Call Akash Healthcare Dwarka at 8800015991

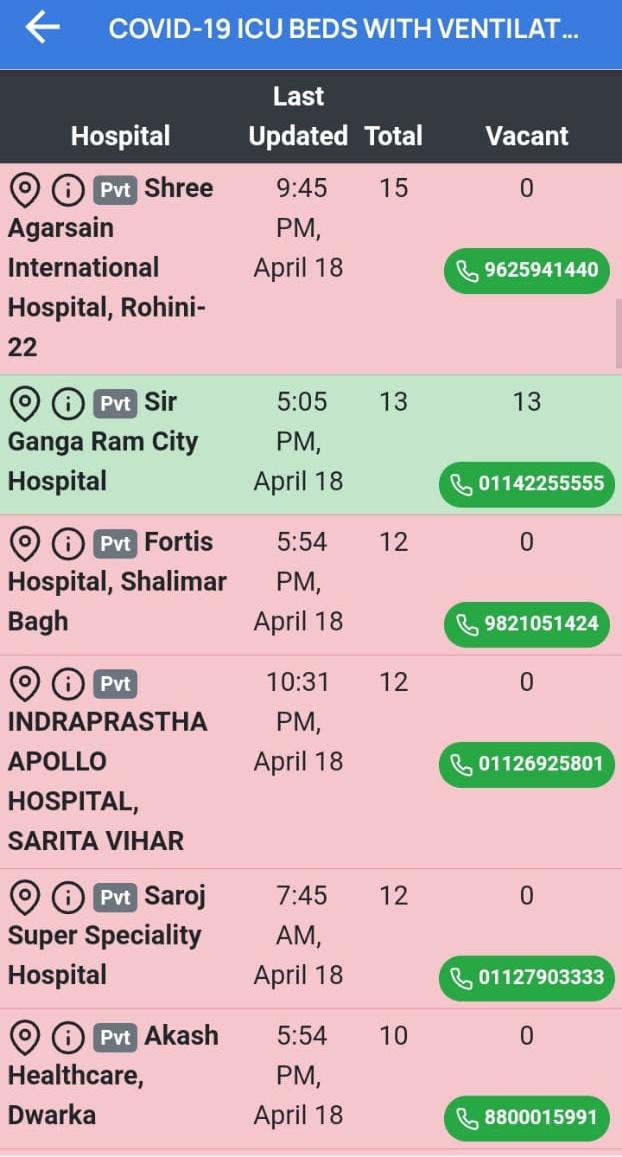pyautogui.click(x=527, y=1119)
